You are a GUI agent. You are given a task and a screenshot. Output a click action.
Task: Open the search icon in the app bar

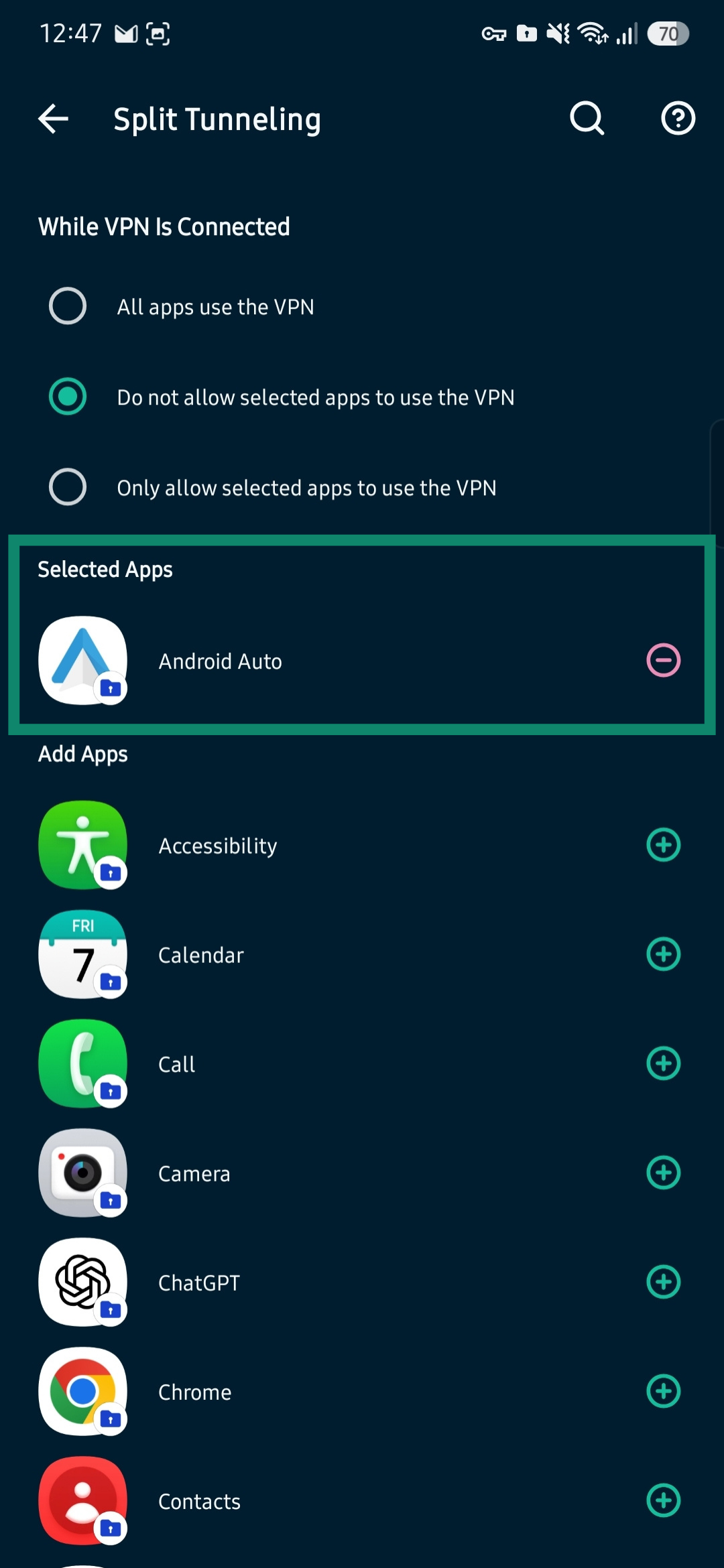coord(587,119)
